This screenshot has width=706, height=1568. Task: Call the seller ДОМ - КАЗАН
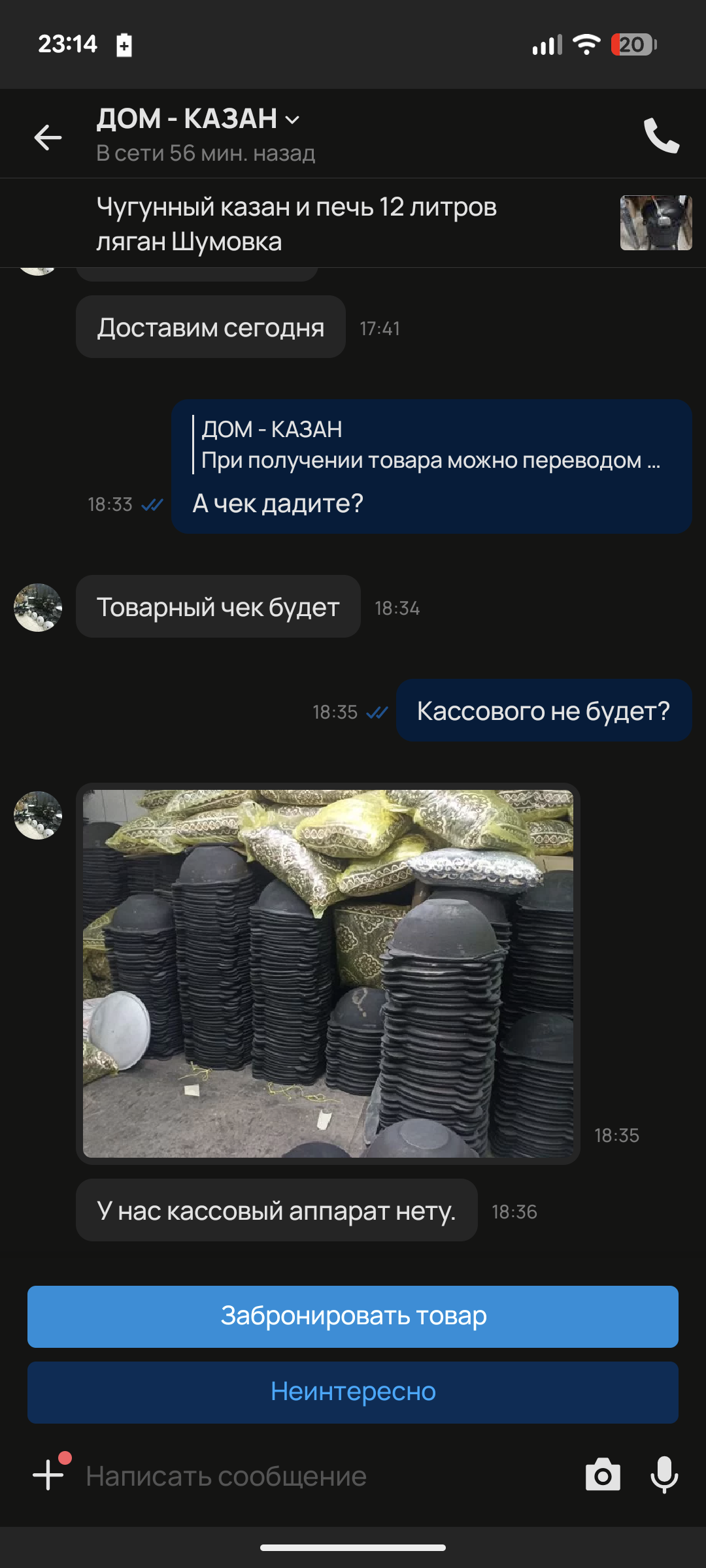[x=662, y=136]
